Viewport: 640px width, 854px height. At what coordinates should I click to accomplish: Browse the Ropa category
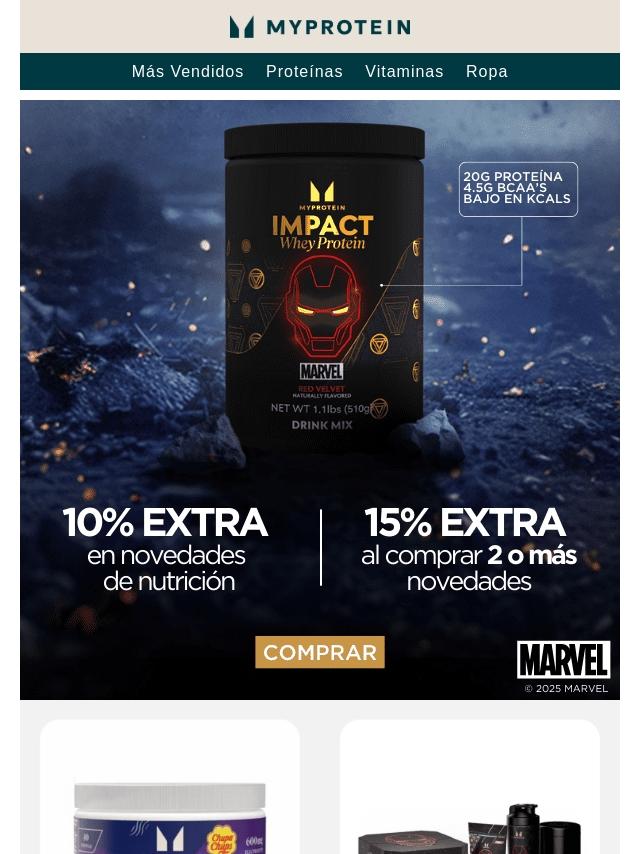click(487, 72)
